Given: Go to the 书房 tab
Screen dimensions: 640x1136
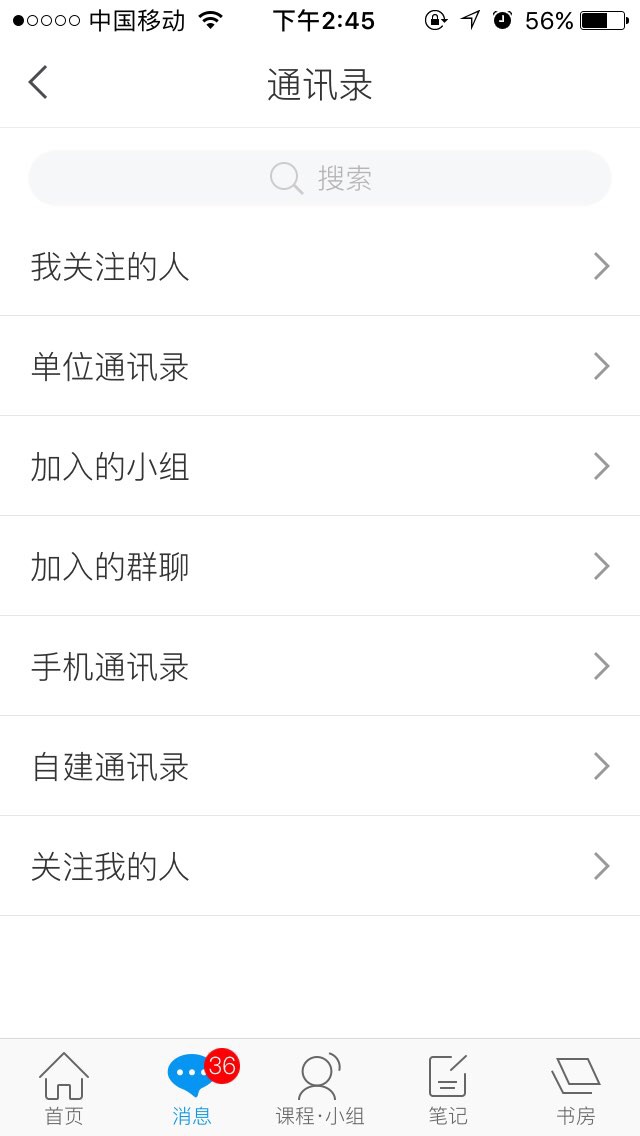Looking at the screenshot, I should tap(575, 1088).
